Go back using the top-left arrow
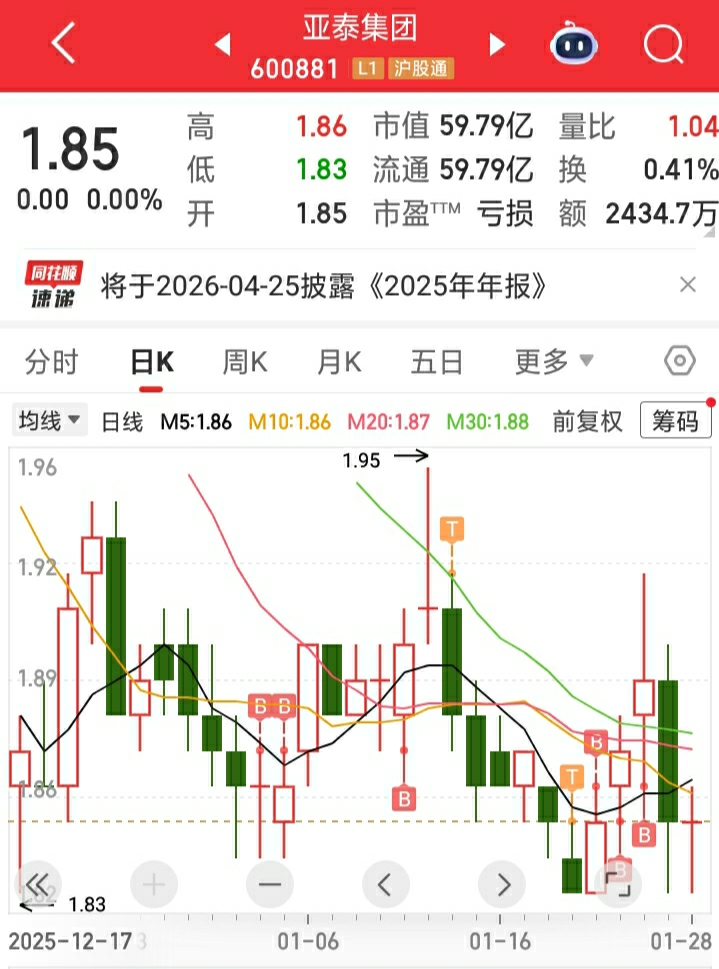The width and height of the screenshot is (719, 969). (63, 43)
